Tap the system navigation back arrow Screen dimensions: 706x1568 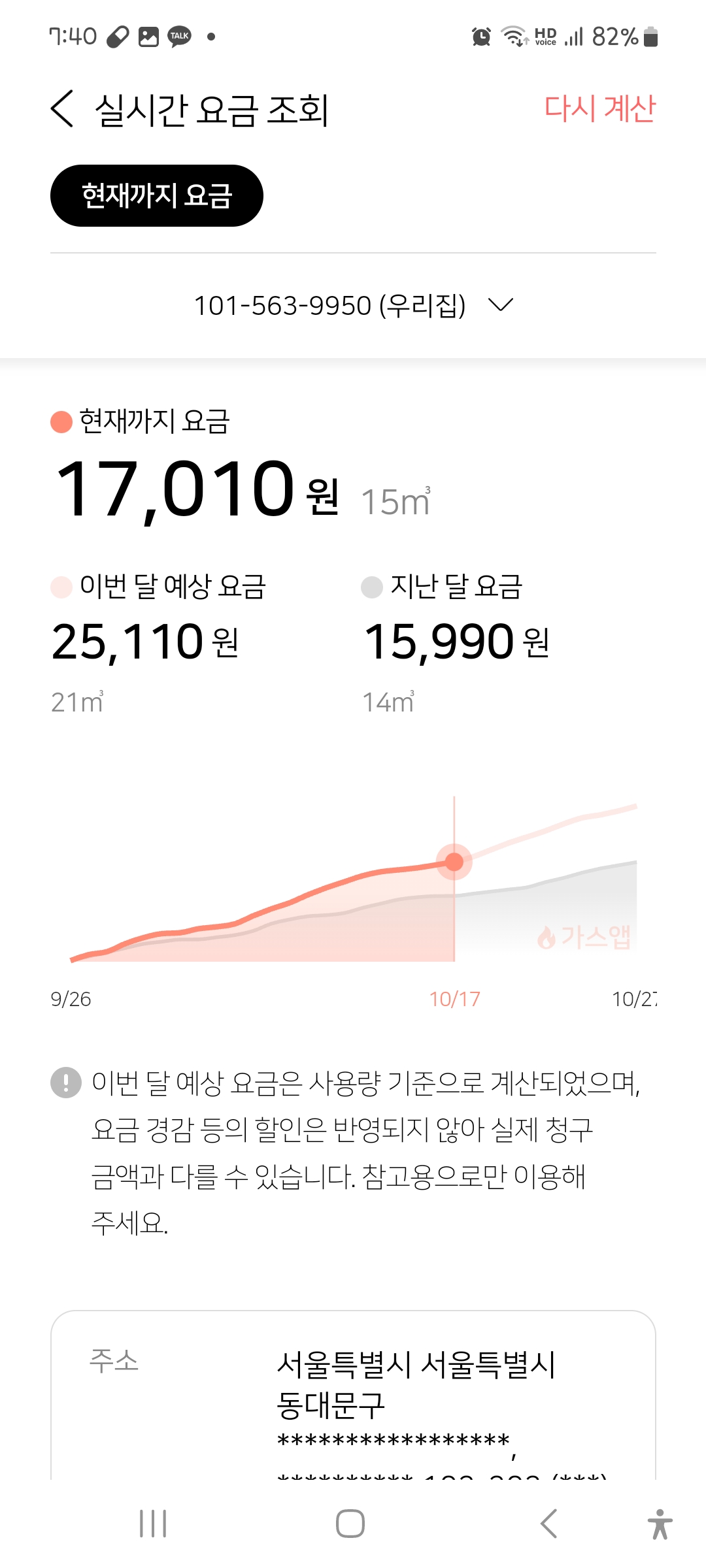click(549, 1524)
